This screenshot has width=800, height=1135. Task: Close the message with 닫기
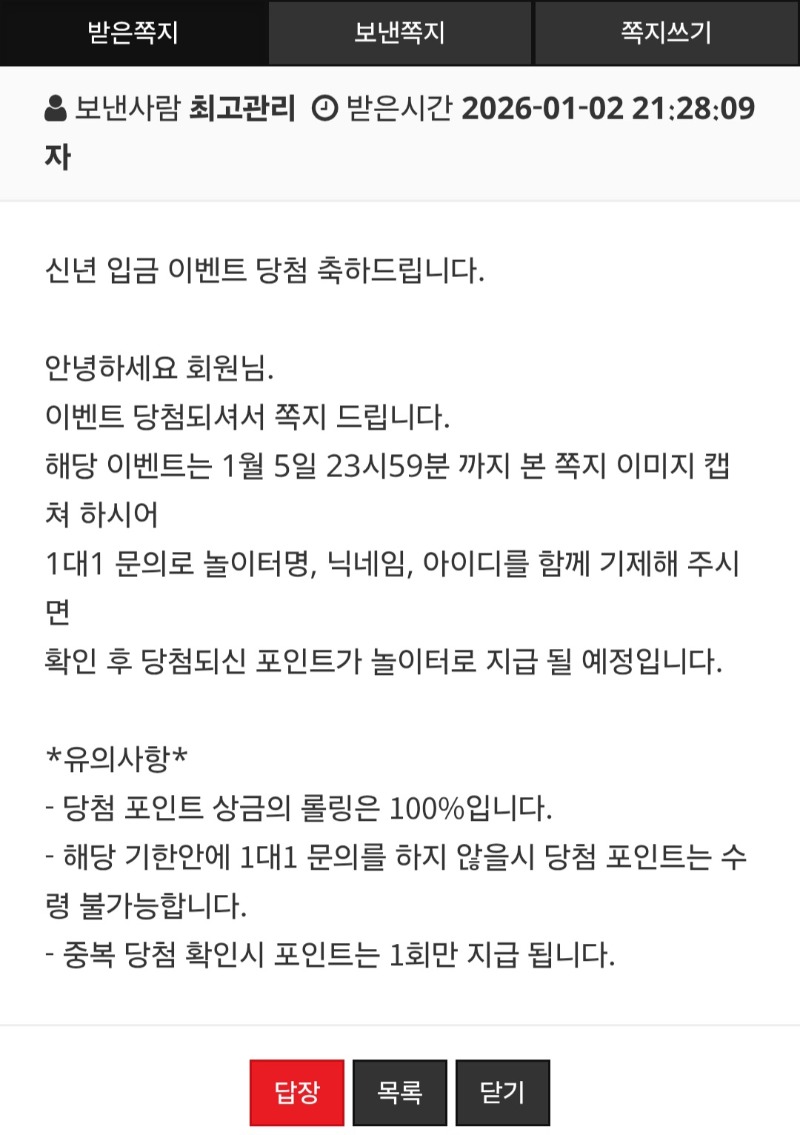(502, 1092)
